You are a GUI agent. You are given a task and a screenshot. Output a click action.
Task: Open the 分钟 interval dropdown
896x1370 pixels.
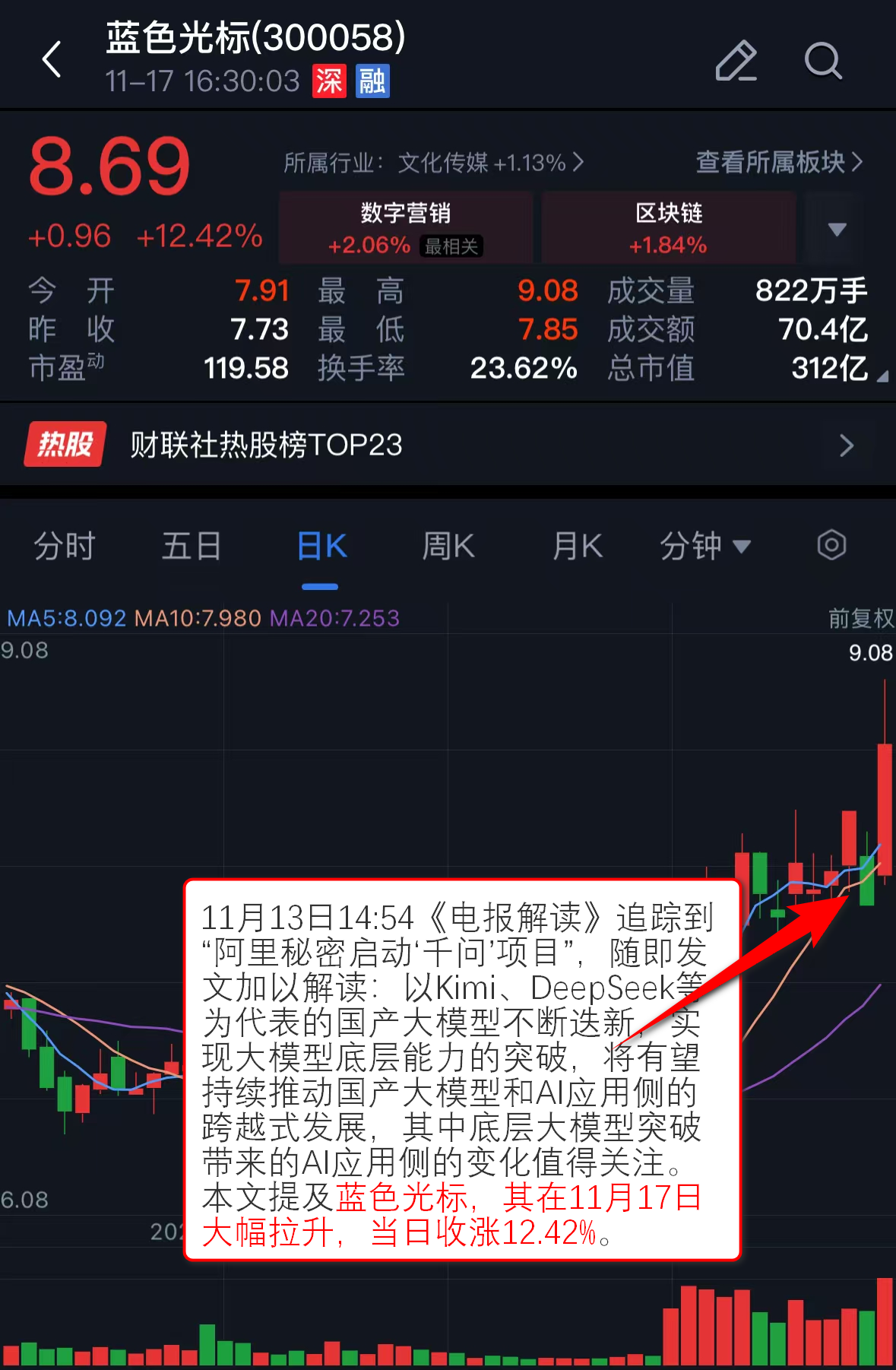704,546
